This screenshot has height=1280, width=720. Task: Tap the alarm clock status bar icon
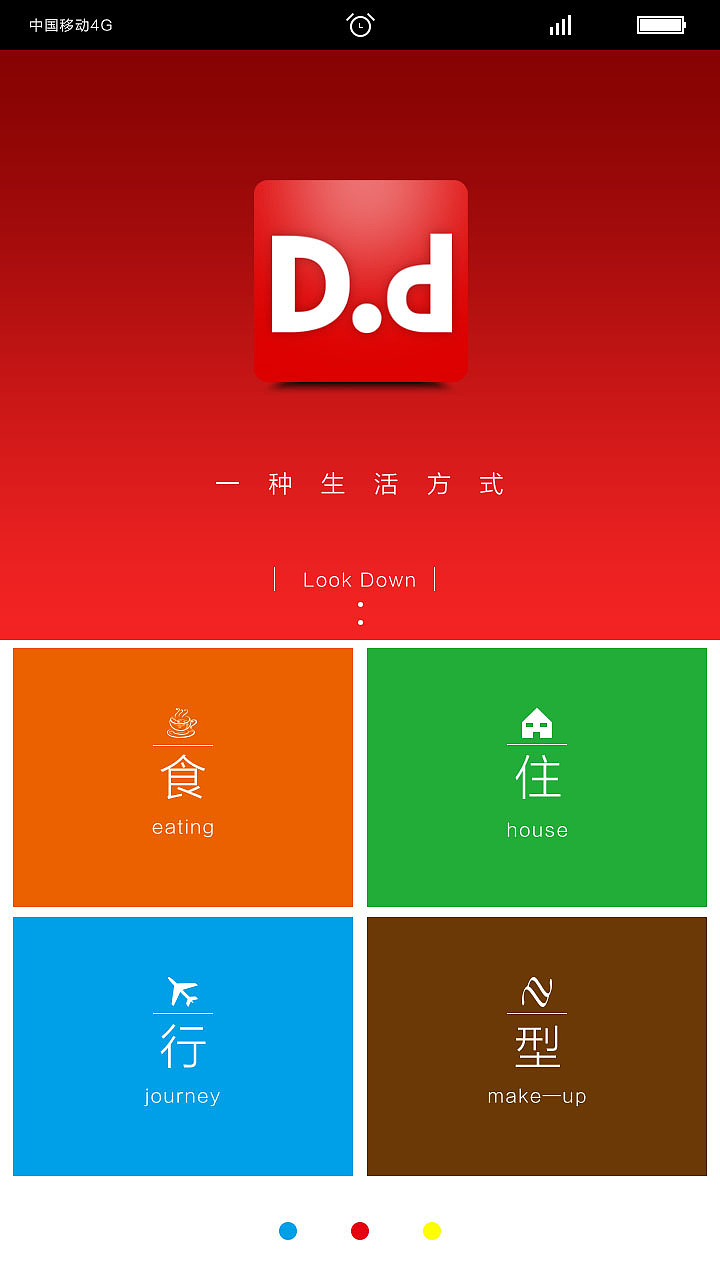(360, 24)
